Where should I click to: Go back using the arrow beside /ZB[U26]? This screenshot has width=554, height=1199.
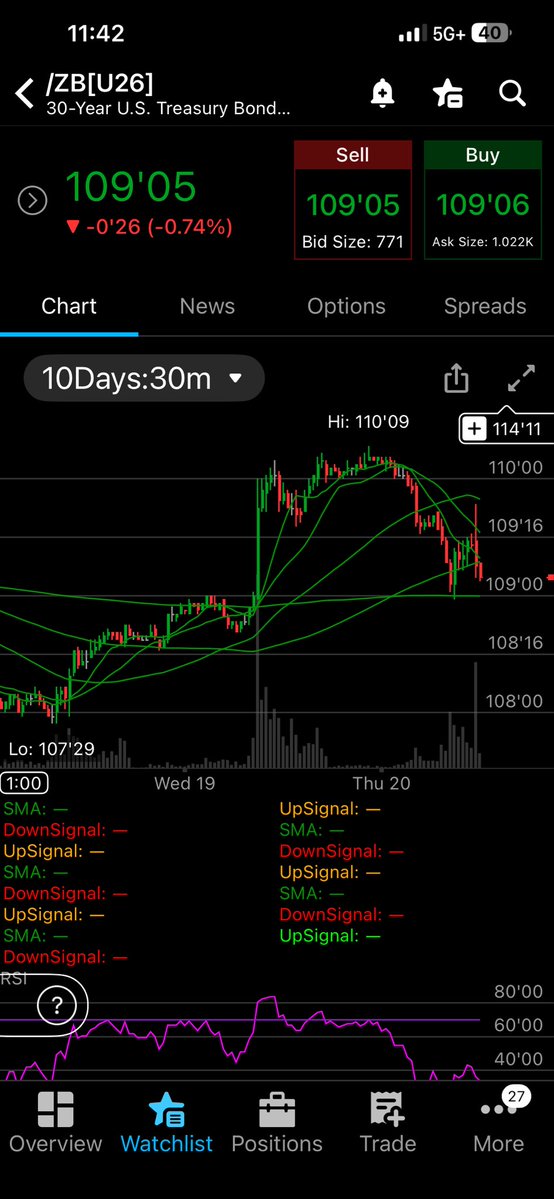(24, 94)
